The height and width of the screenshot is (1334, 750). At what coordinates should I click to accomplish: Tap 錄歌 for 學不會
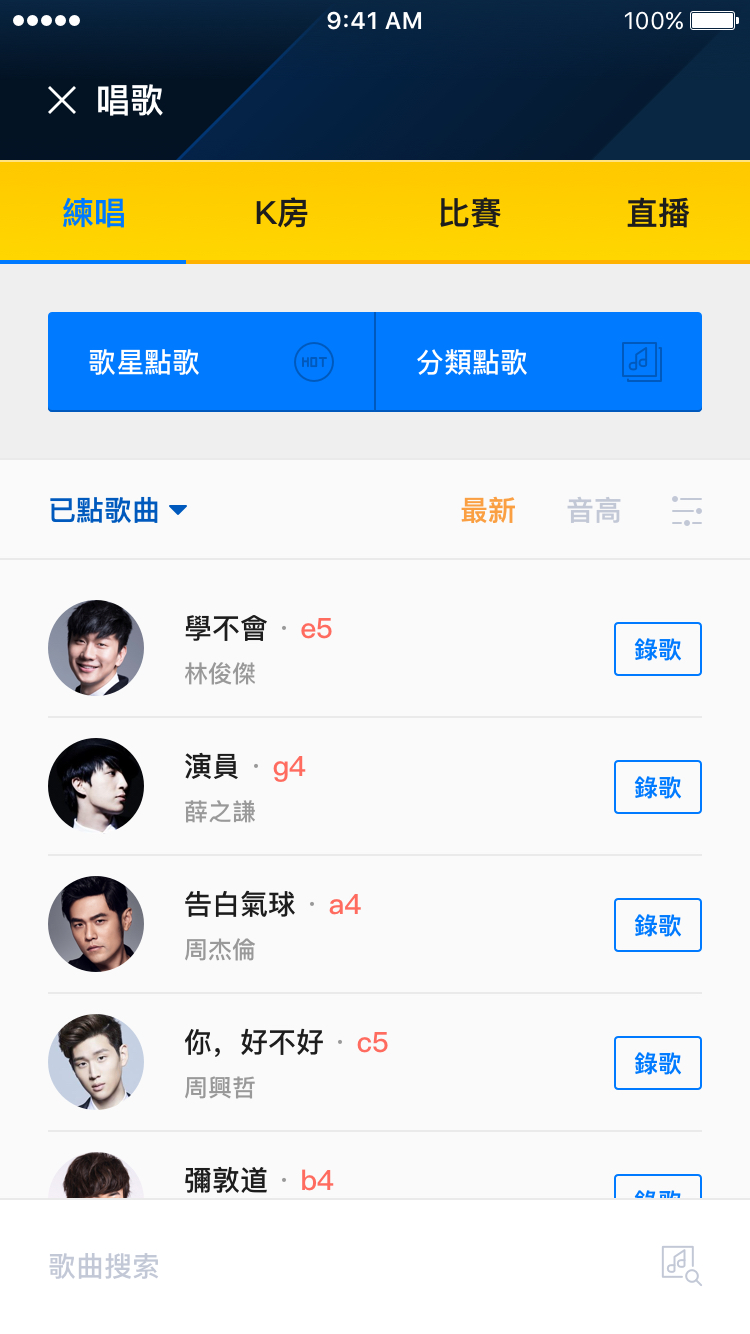point(657,649)
